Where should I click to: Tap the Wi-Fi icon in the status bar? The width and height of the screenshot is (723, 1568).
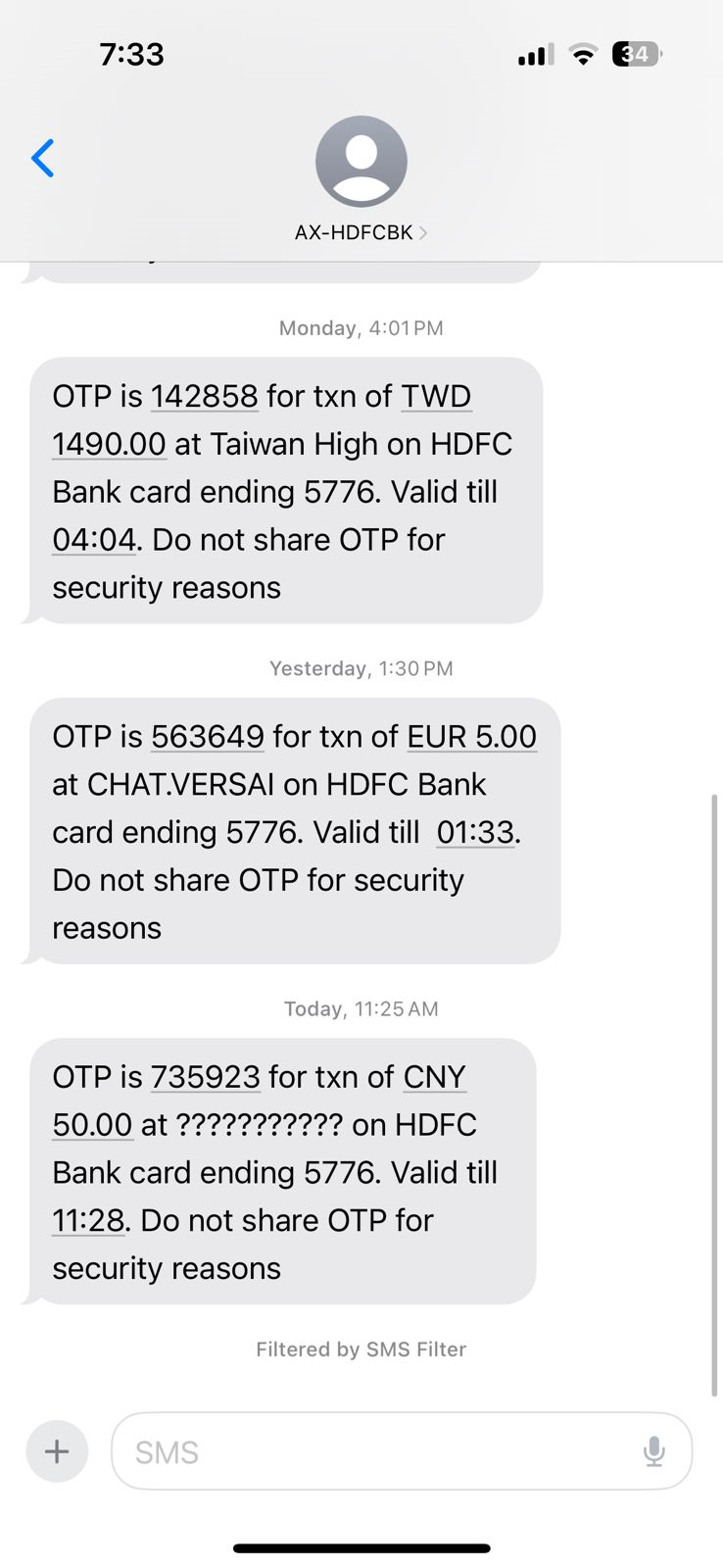click(583, 54)
